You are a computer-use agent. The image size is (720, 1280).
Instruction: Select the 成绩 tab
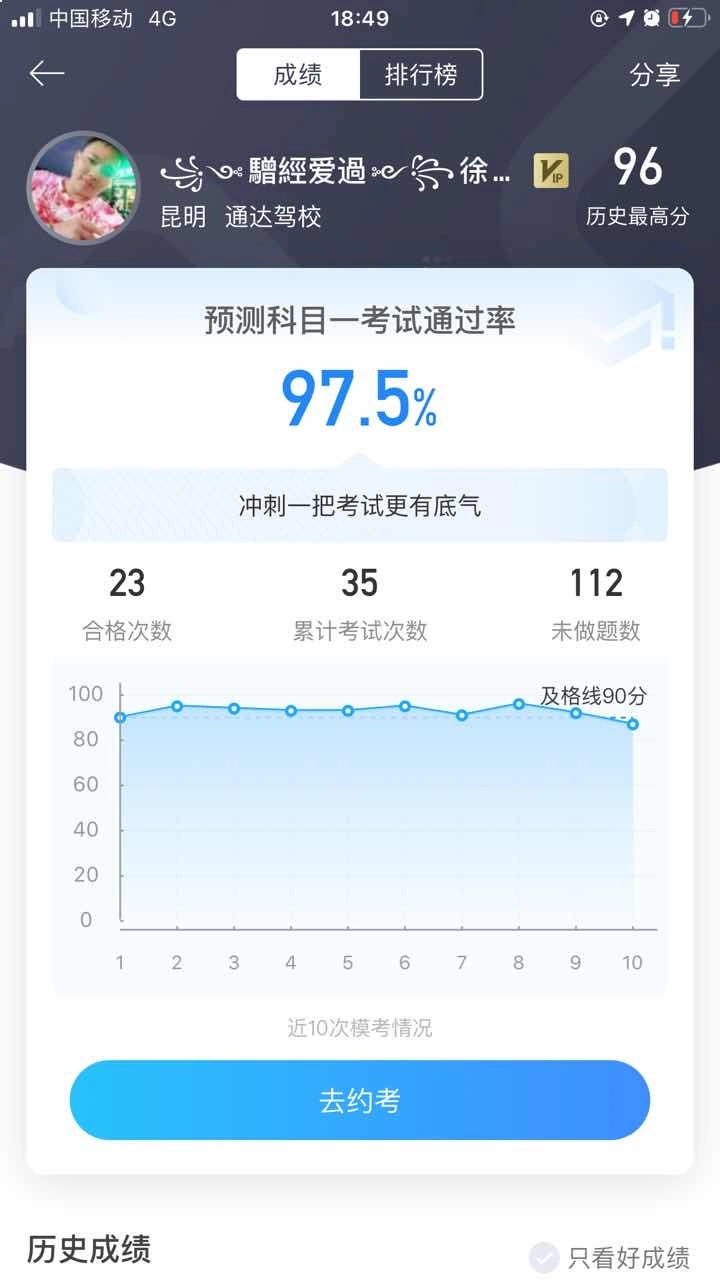[x=298, y=75]
